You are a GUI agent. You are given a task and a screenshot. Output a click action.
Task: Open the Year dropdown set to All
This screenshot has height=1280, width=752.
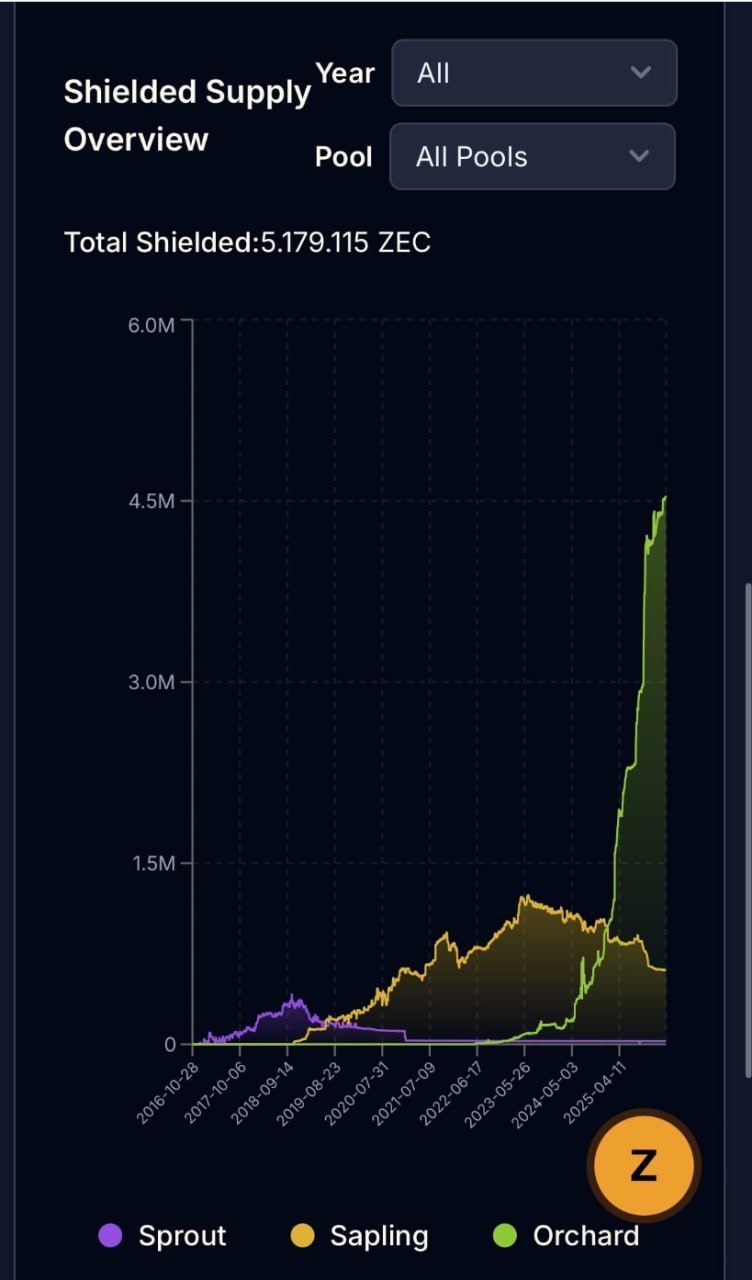pos(534,73)
